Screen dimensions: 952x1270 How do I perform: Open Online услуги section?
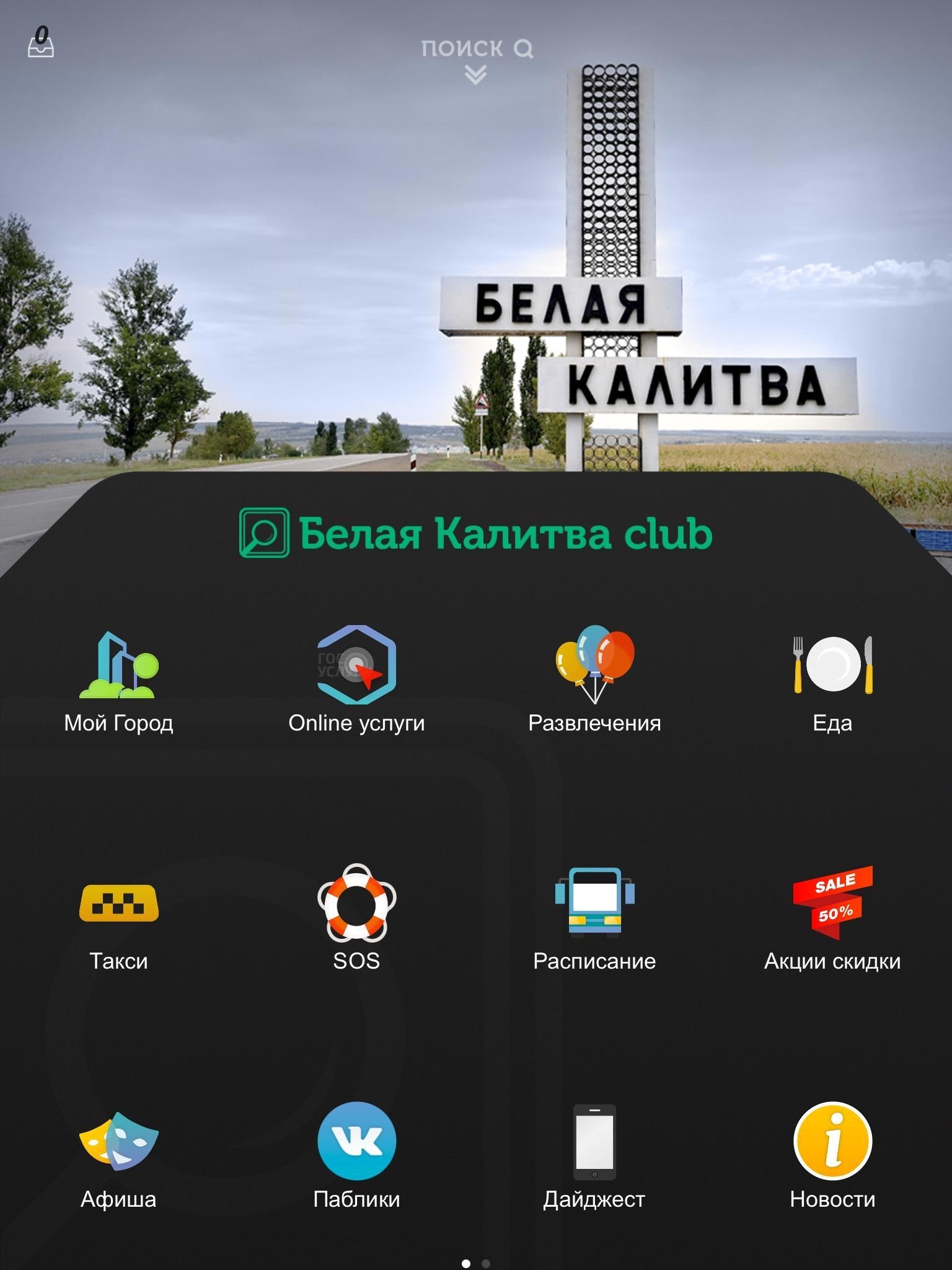tap(356, 680)
